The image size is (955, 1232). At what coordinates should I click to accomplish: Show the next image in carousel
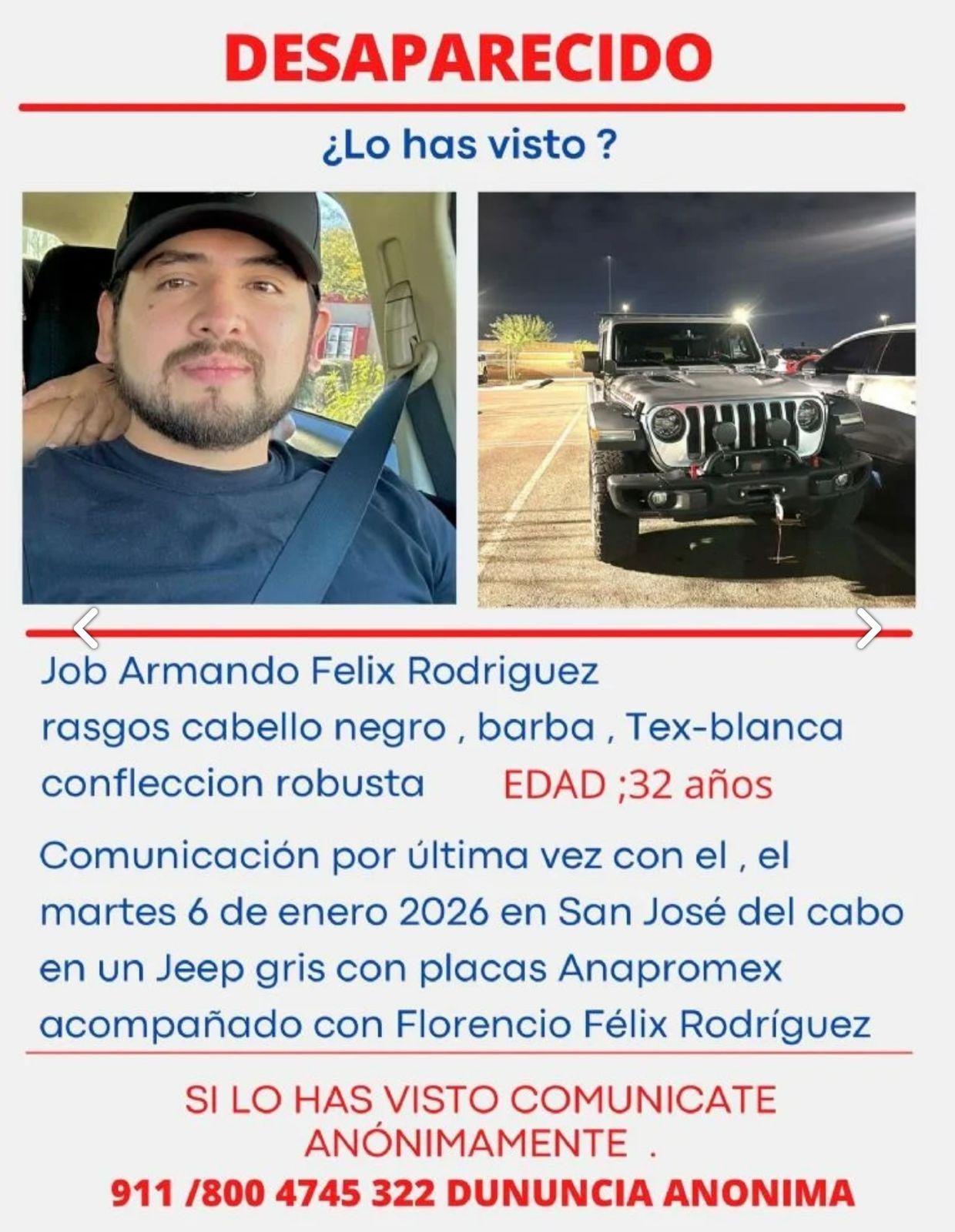tap(869, 628)
